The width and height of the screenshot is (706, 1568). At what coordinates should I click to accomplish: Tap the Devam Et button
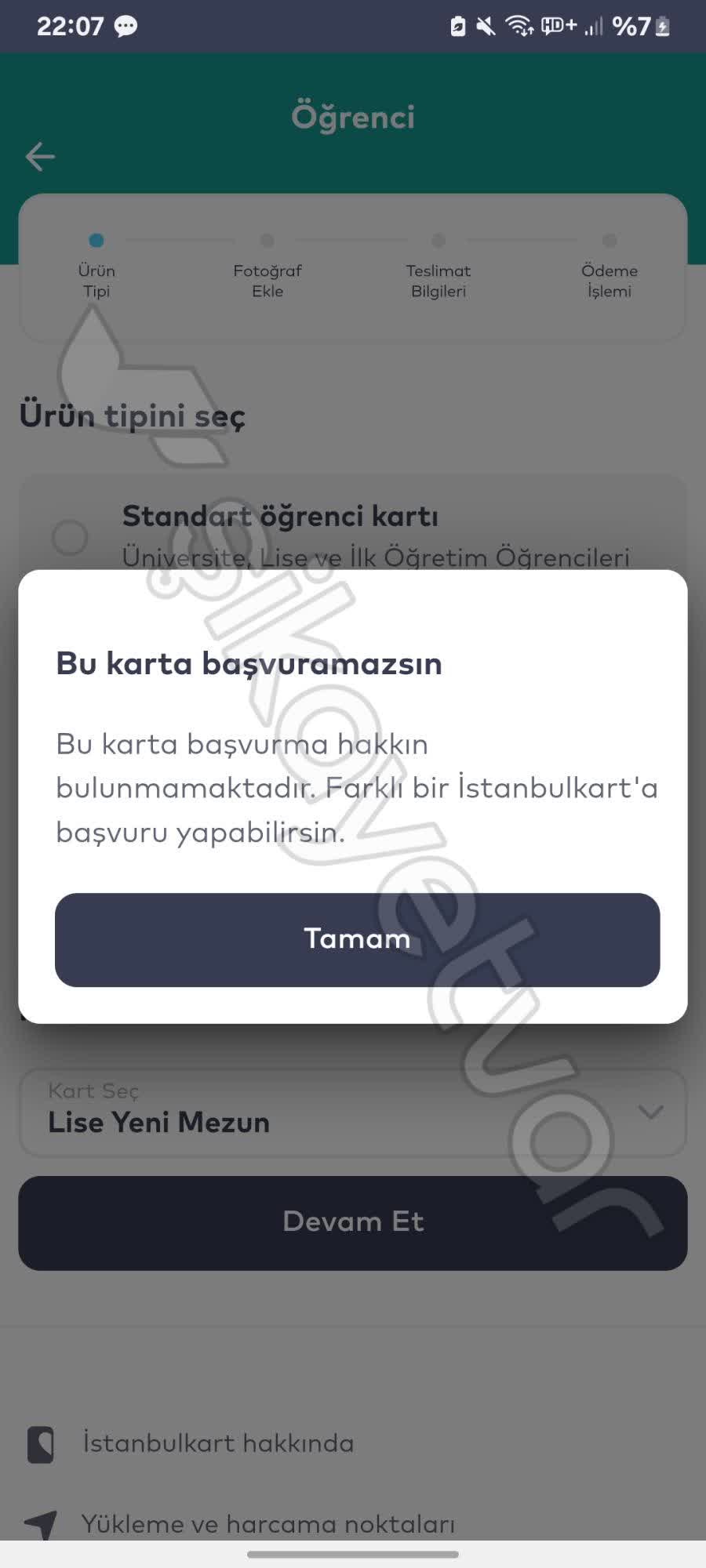353,1221
